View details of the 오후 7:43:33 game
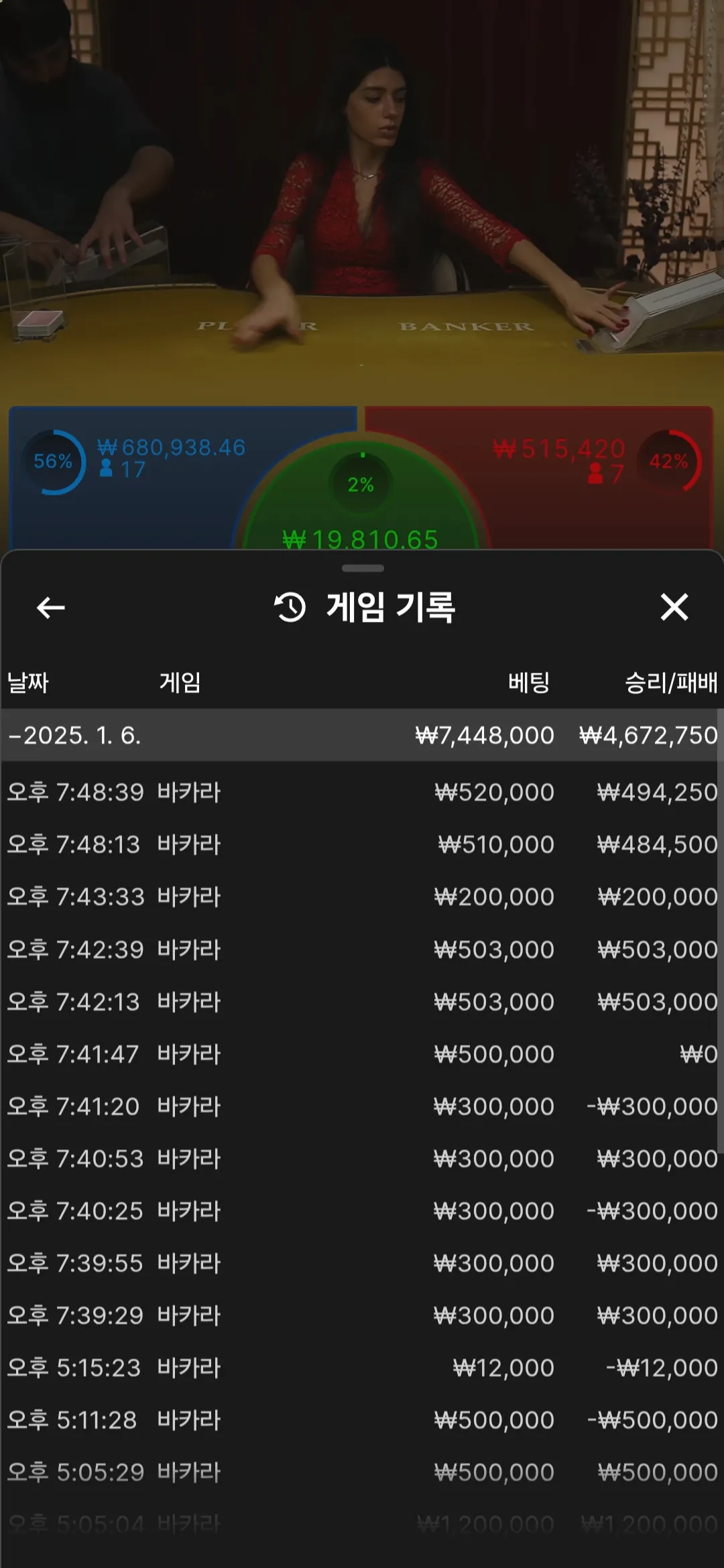Image resolution: width=724 pixels, height=1568 pixels. [362, 897]
